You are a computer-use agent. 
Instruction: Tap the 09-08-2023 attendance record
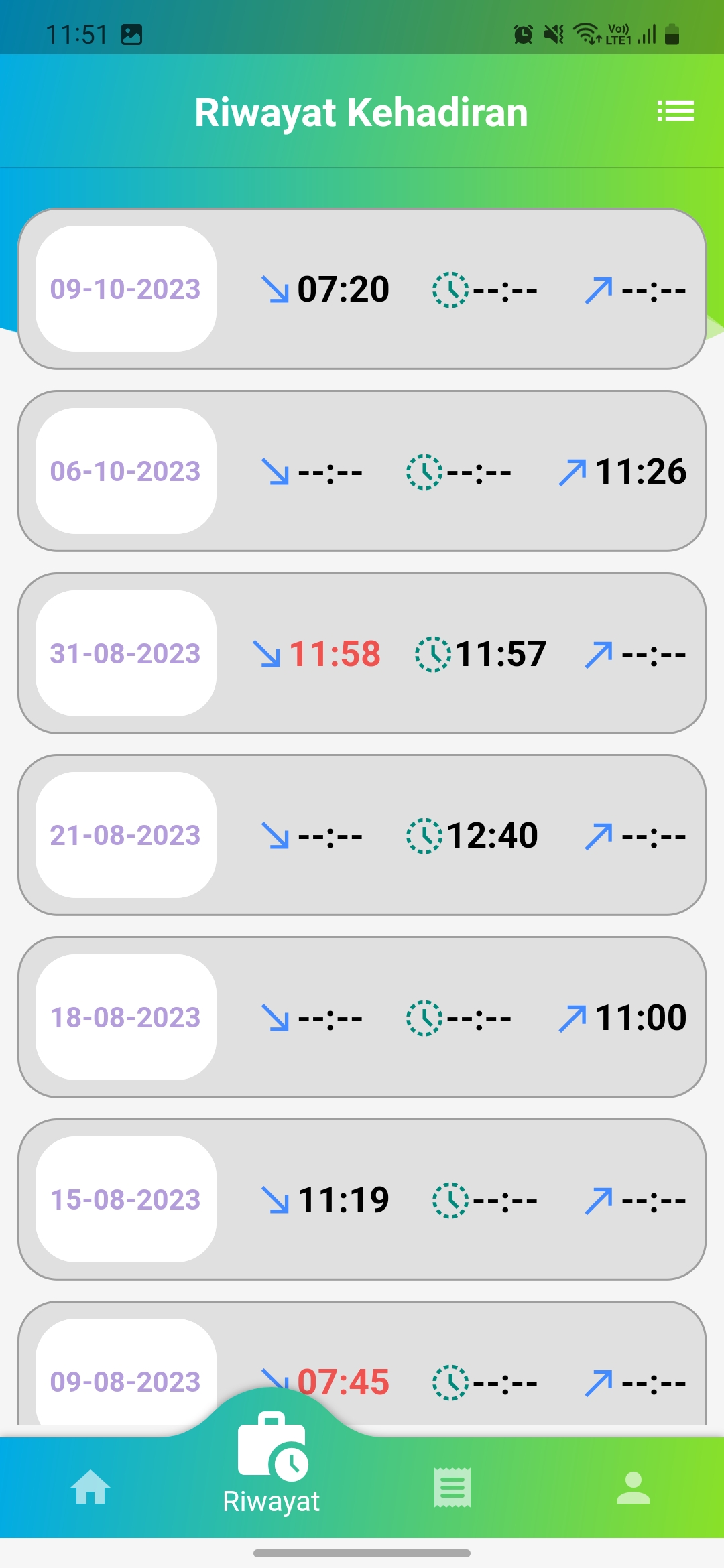362,1364
